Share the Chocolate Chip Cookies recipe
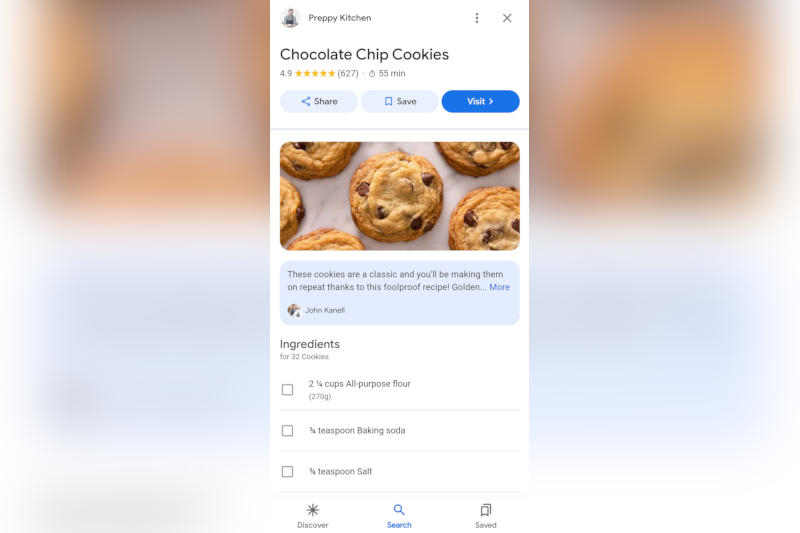This screenshot has height=533, width=800. [x=319, y=101]
